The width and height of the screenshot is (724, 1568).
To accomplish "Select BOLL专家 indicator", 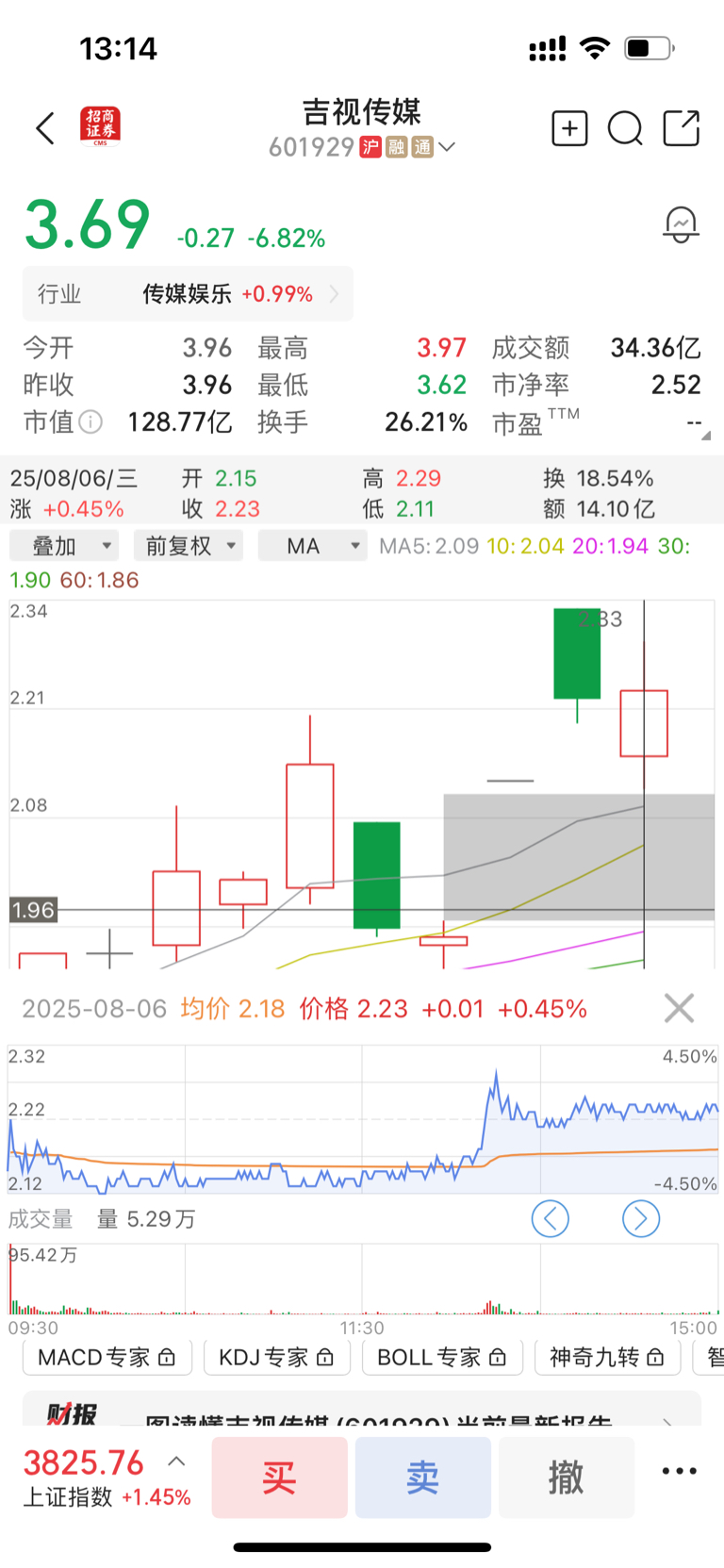I will point(442,1357).
